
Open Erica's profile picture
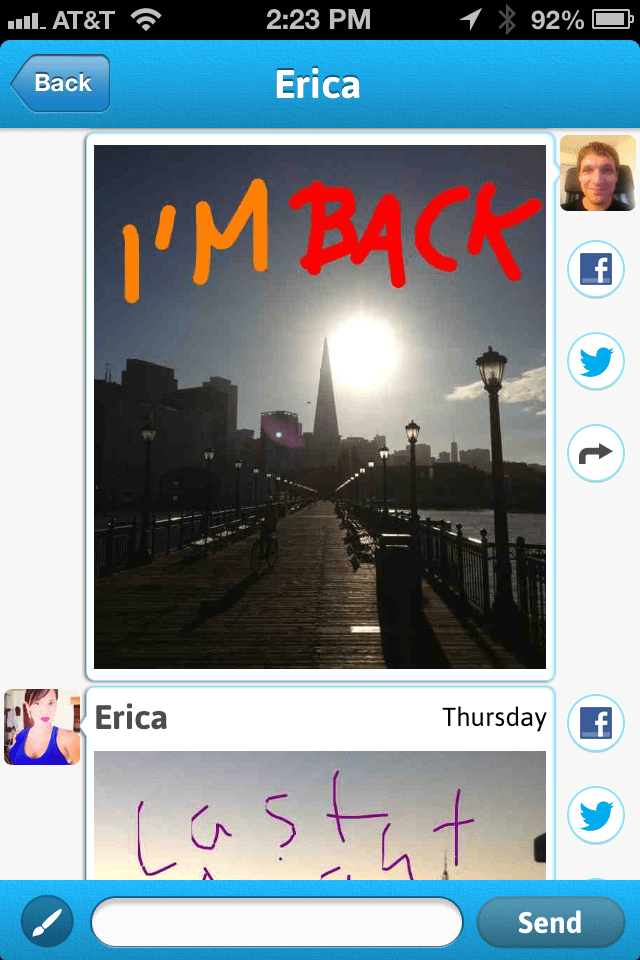coord(42,727)
